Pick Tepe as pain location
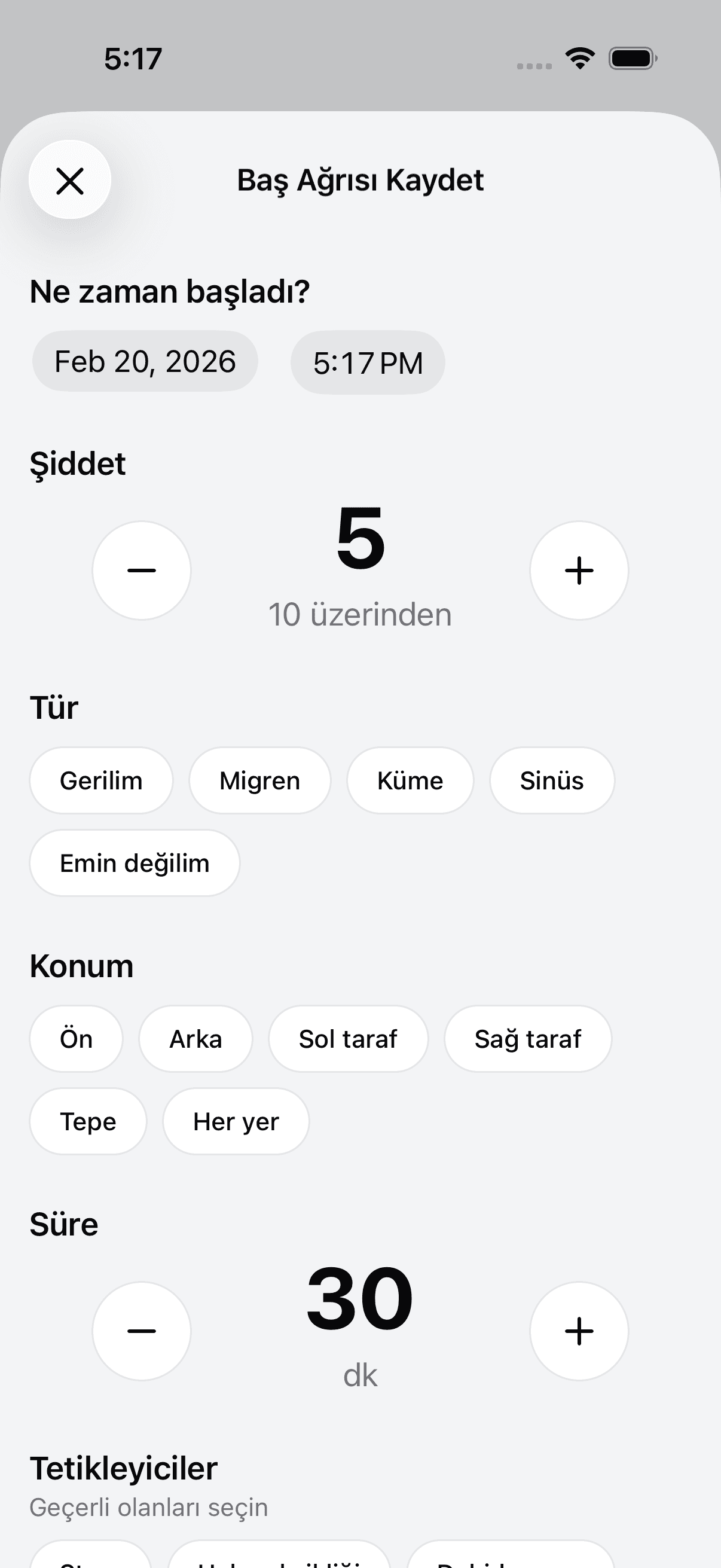The width and height of the screenshot is (721, 1568). [88, 1121]
